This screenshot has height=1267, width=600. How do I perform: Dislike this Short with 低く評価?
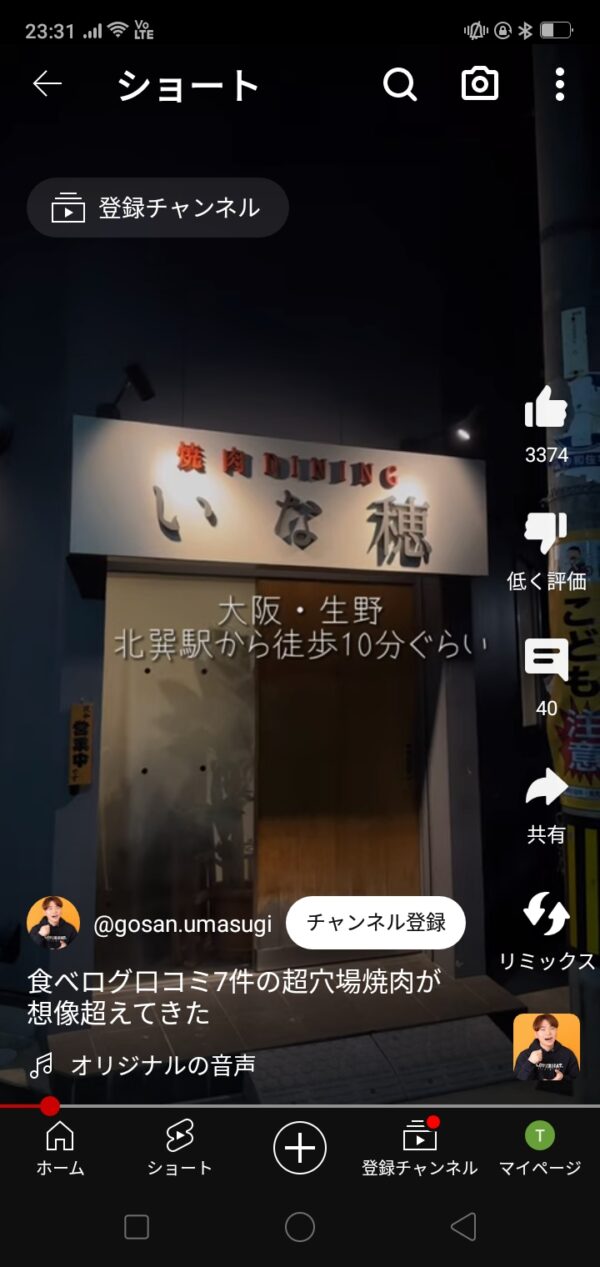(x=546, y=536)
